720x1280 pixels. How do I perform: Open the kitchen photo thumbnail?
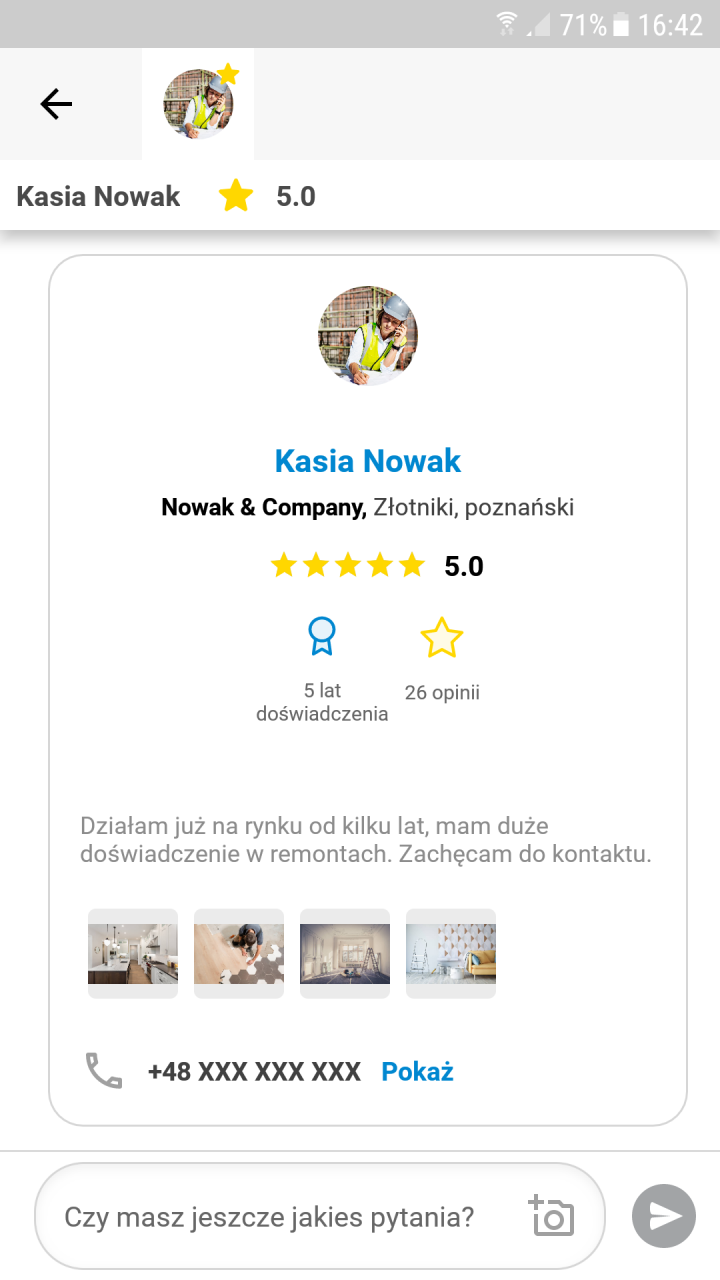coord(133,953)
